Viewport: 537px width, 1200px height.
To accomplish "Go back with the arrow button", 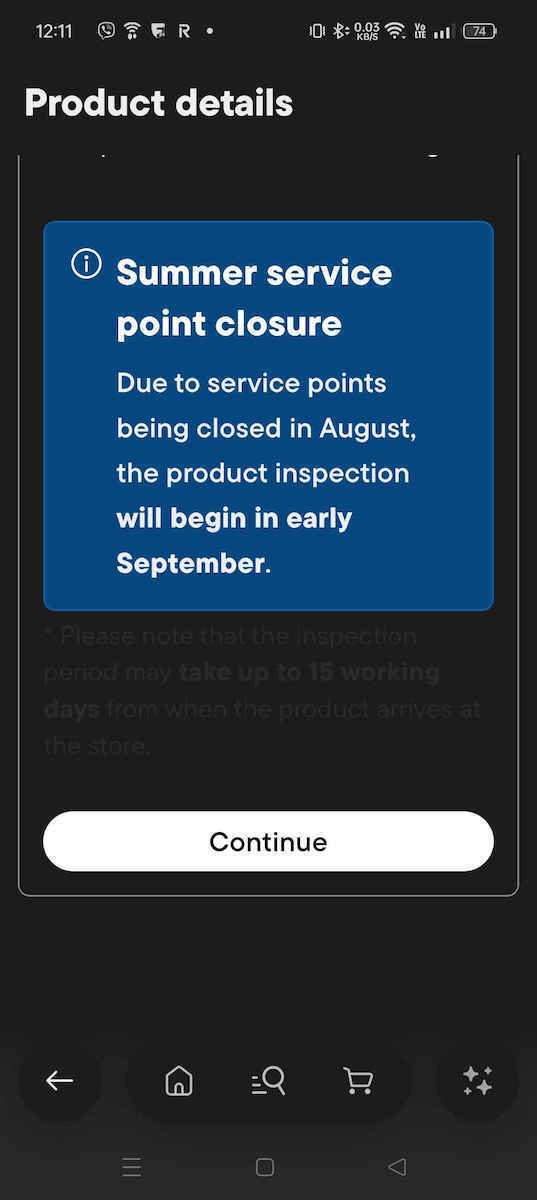I will (x=60, y=1080).
